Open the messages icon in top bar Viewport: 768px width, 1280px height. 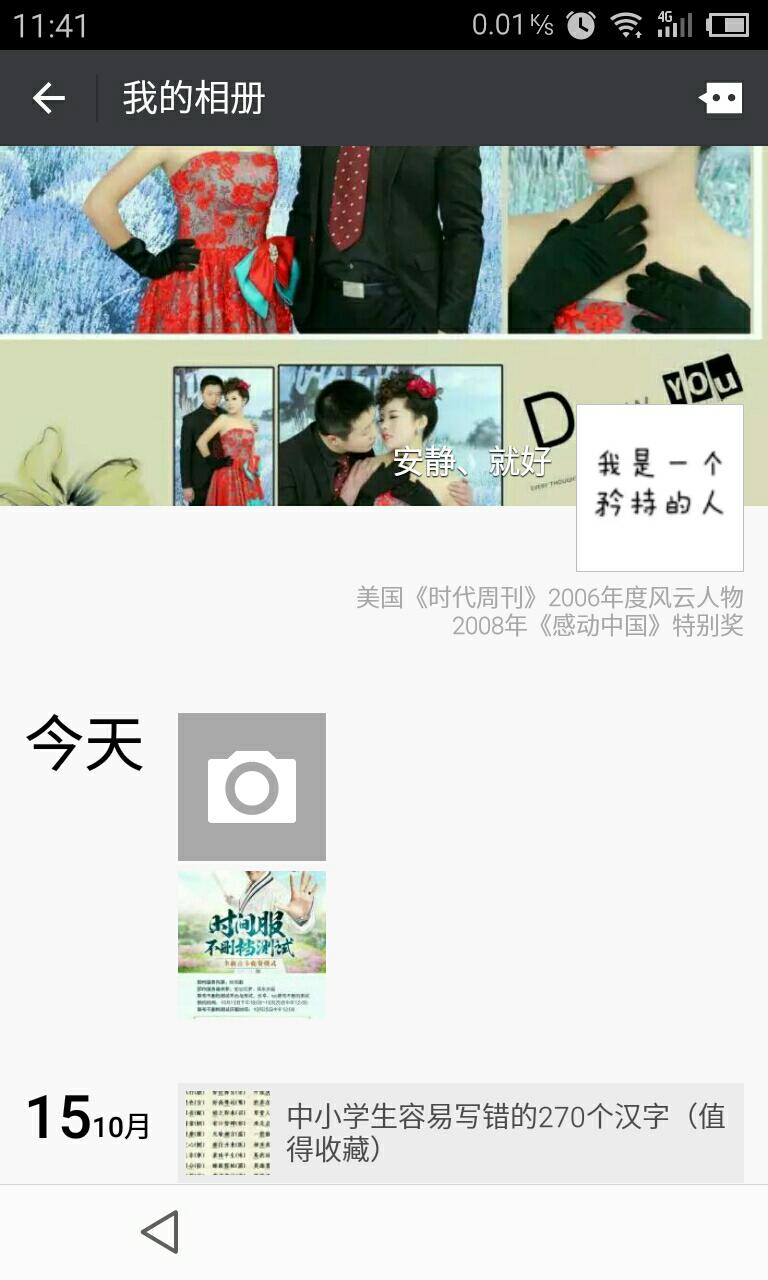[x=721, y=98]
